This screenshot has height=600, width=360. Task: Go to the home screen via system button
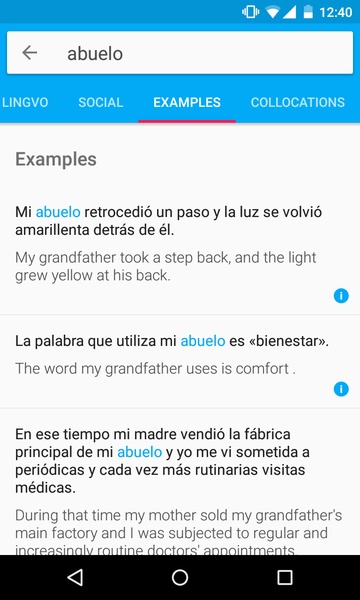(180, 577)
